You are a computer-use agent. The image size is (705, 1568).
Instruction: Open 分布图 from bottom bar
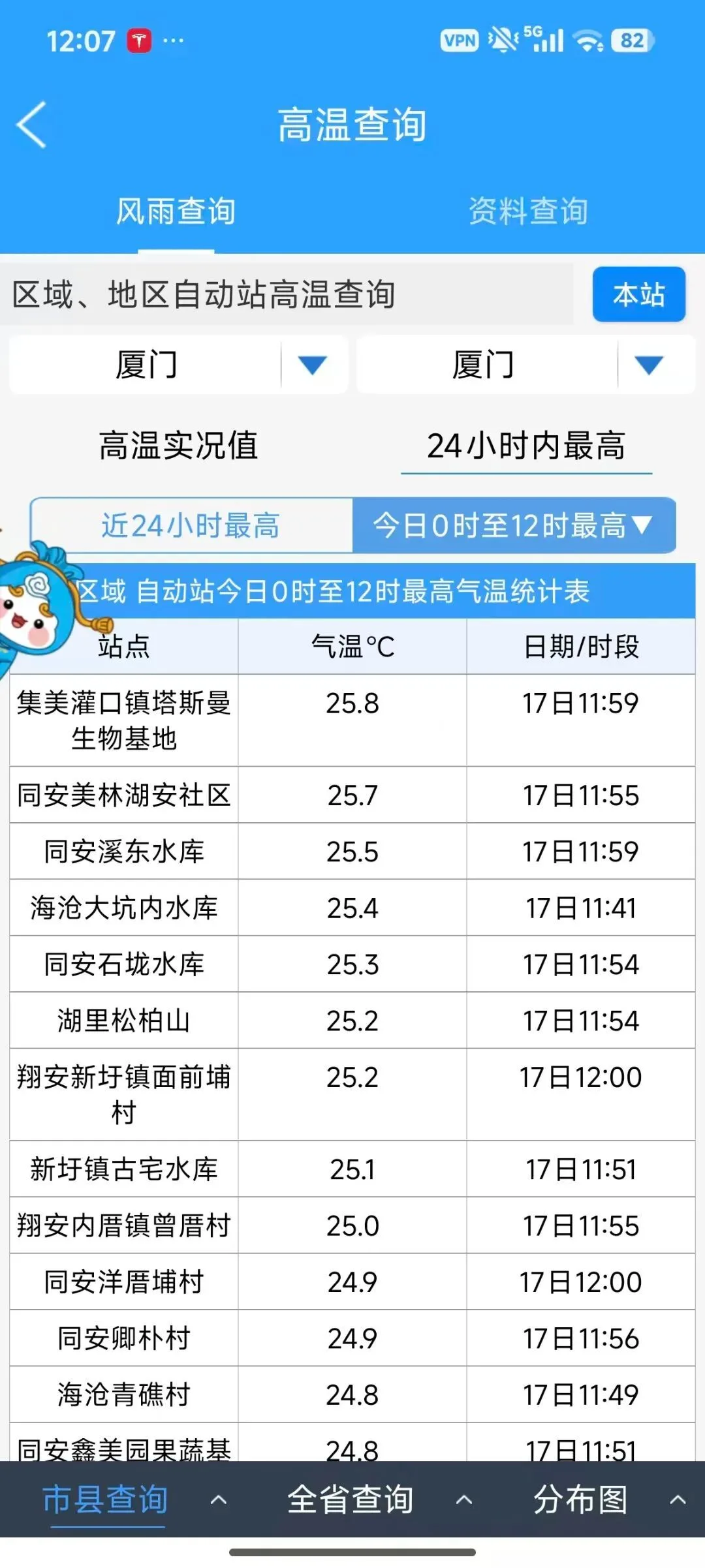[x=580, y=1499]
